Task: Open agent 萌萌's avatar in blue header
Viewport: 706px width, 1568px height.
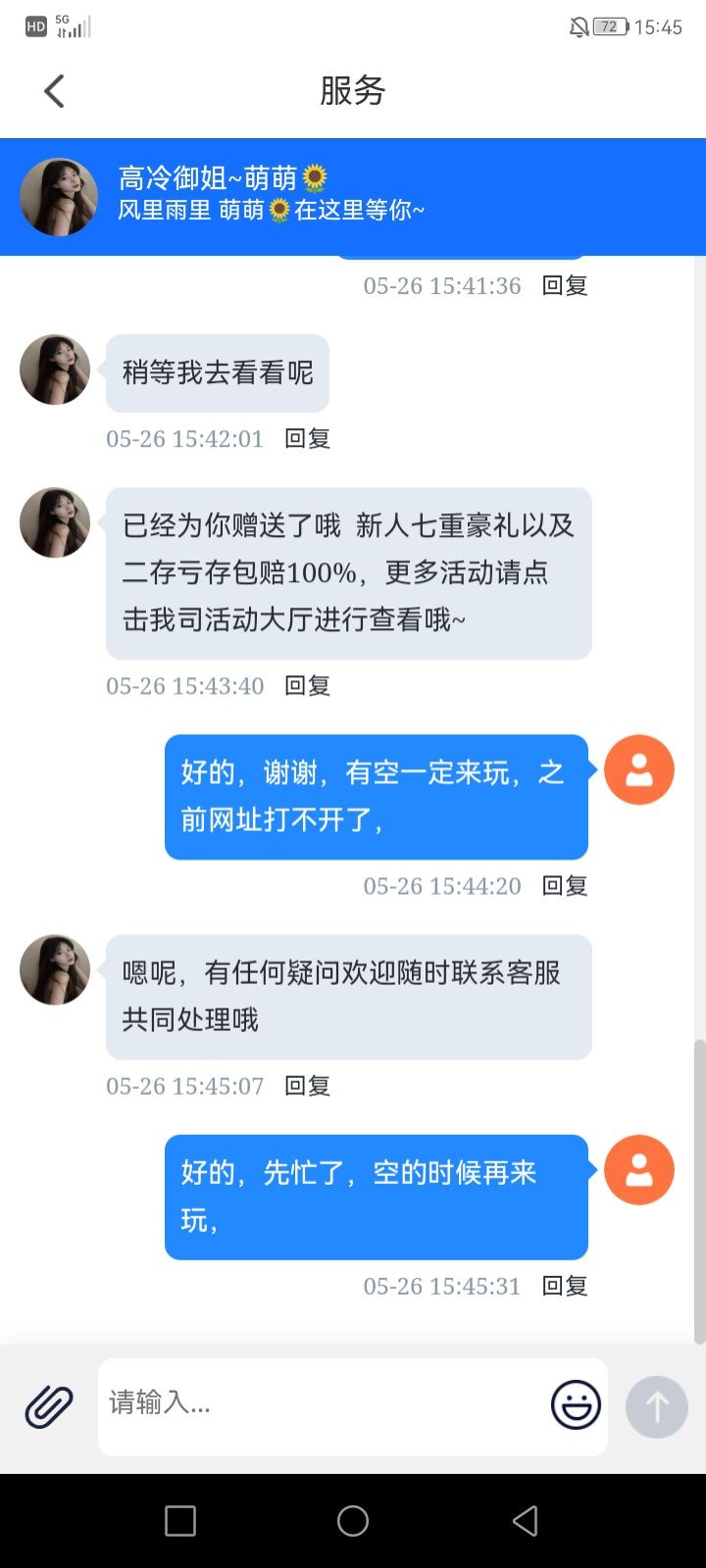Action: point(59,197)
